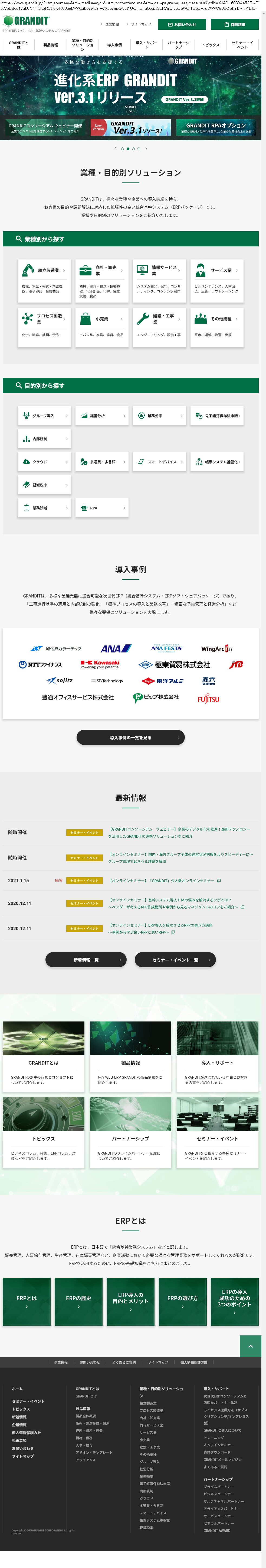Open ERPの選び方 tile
This screenshot has width=266, height=1568.
click(x=182, y=1302)
